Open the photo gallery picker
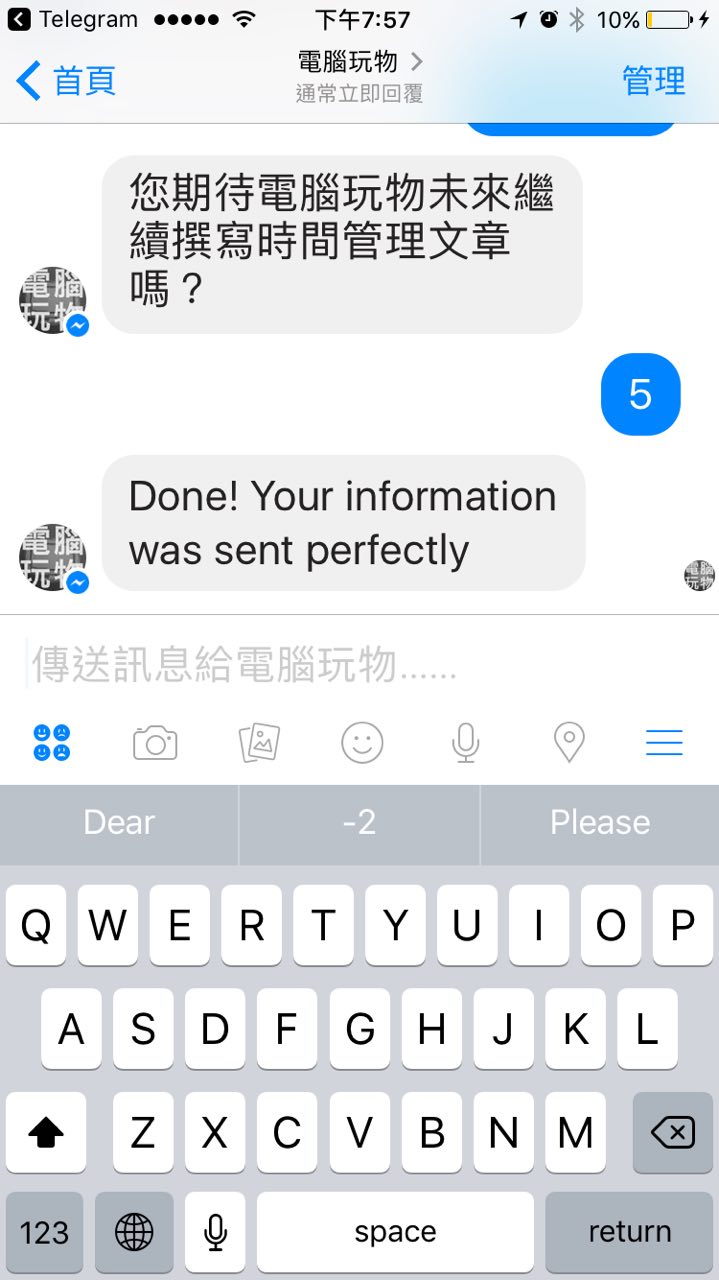Screen dimensions: 719x1280 pyautogui.click(x=259, y=743)
